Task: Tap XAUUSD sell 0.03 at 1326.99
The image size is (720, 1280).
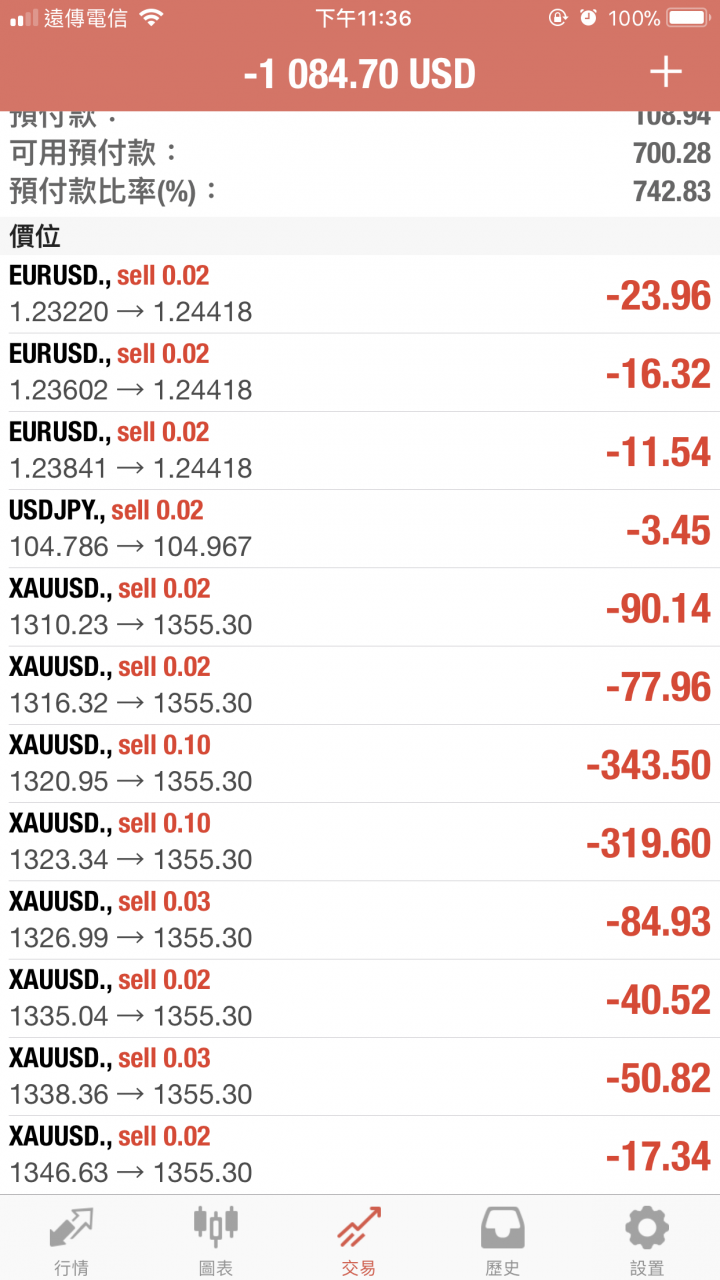Action: 360,920
